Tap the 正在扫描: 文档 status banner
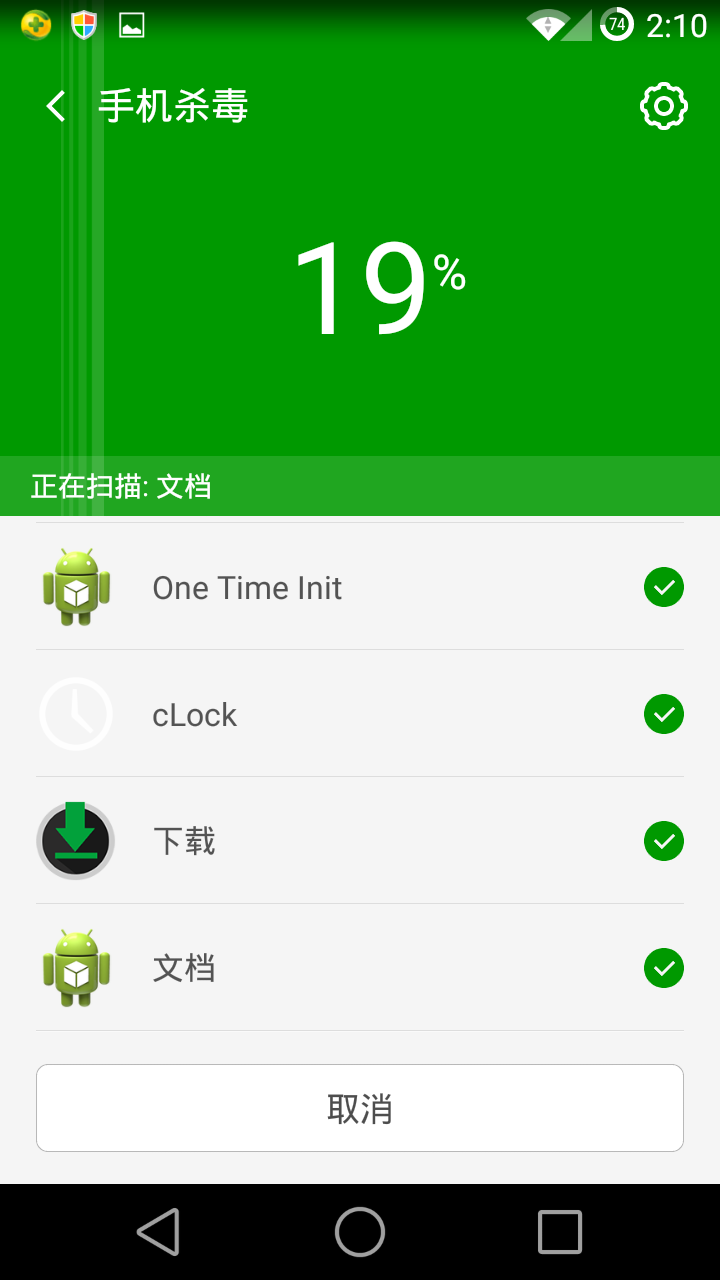Screen dimensions: 720x1280 [360, 485]
